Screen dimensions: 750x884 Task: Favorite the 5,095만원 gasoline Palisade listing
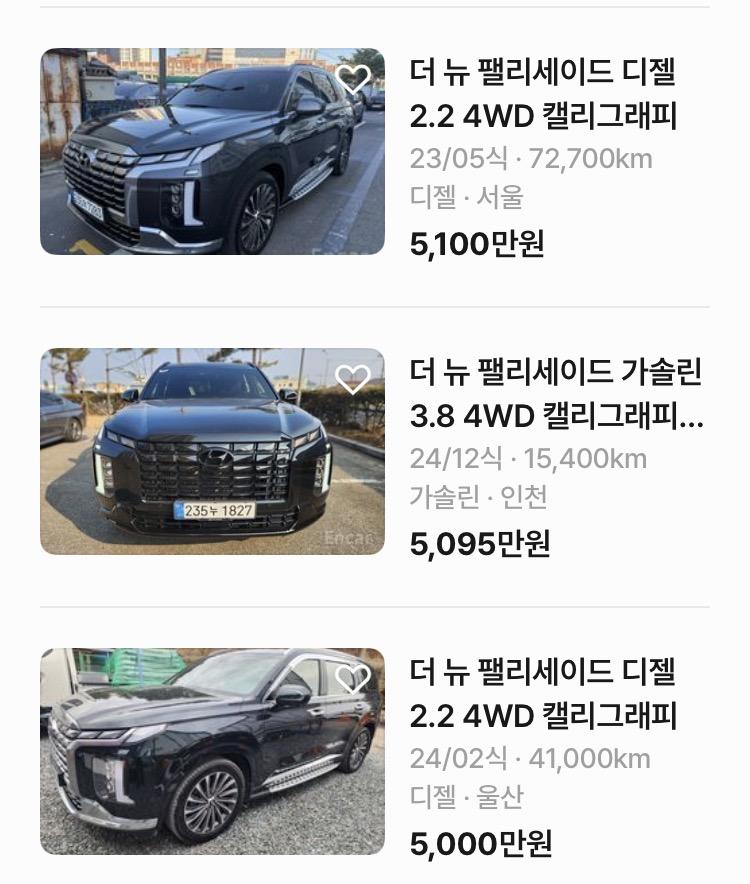click(352, 379)
